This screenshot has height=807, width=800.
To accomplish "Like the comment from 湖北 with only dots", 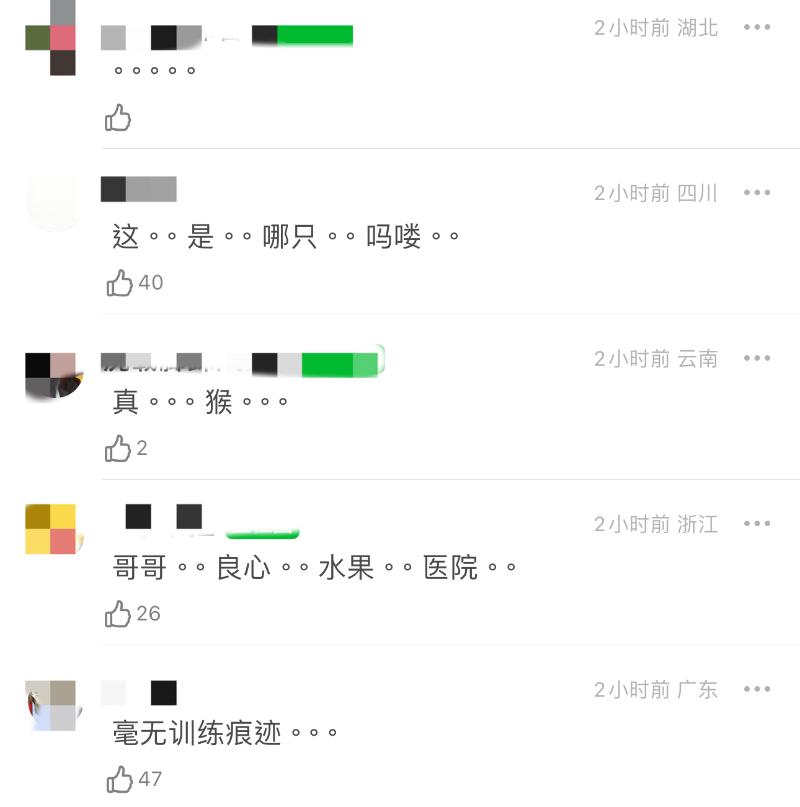I will [118, 118].
